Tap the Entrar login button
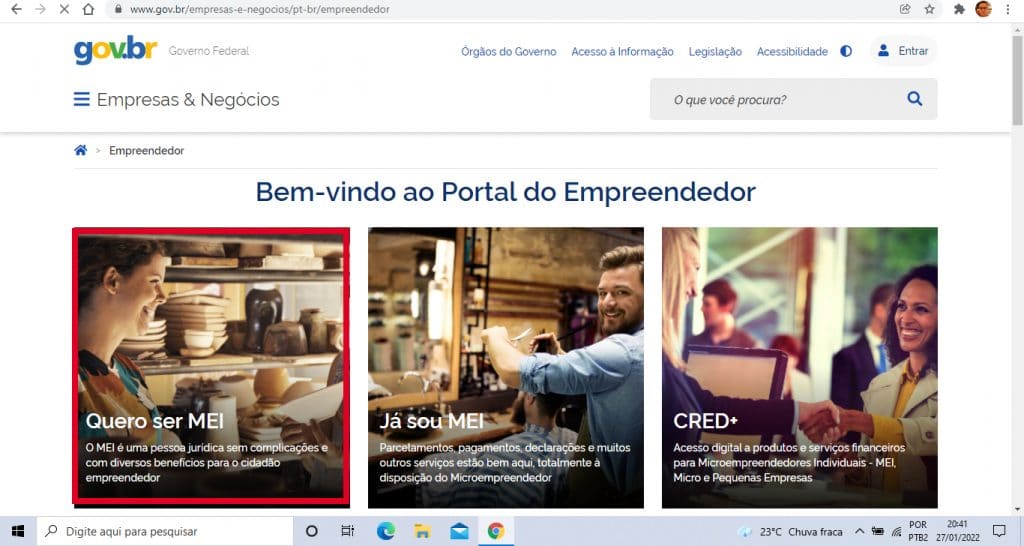 coord(903,51)
